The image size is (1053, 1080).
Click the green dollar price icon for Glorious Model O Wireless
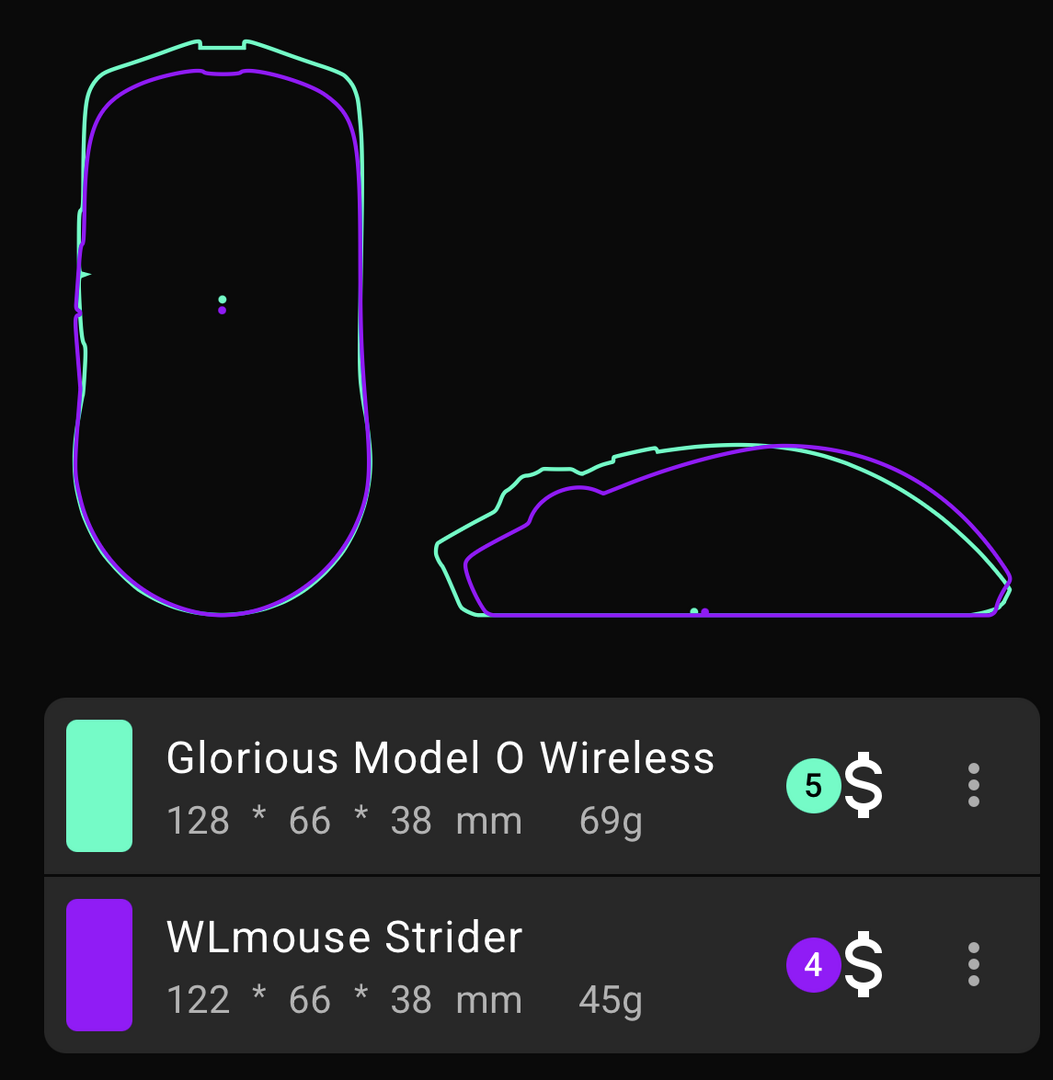click(x=864, y=787)
